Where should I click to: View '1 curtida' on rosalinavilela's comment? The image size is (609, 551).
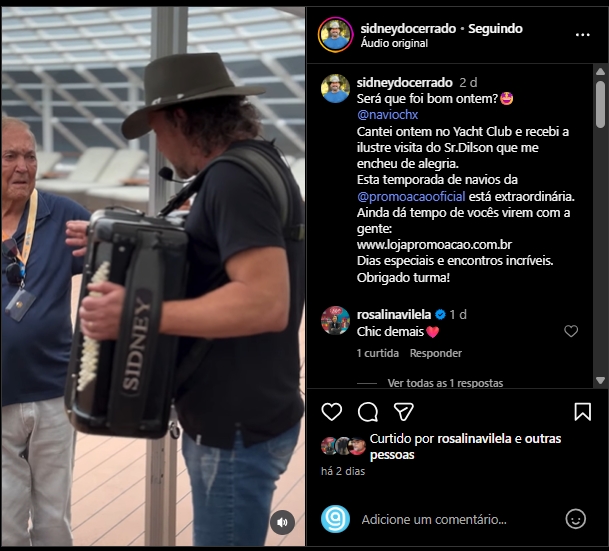378,353
